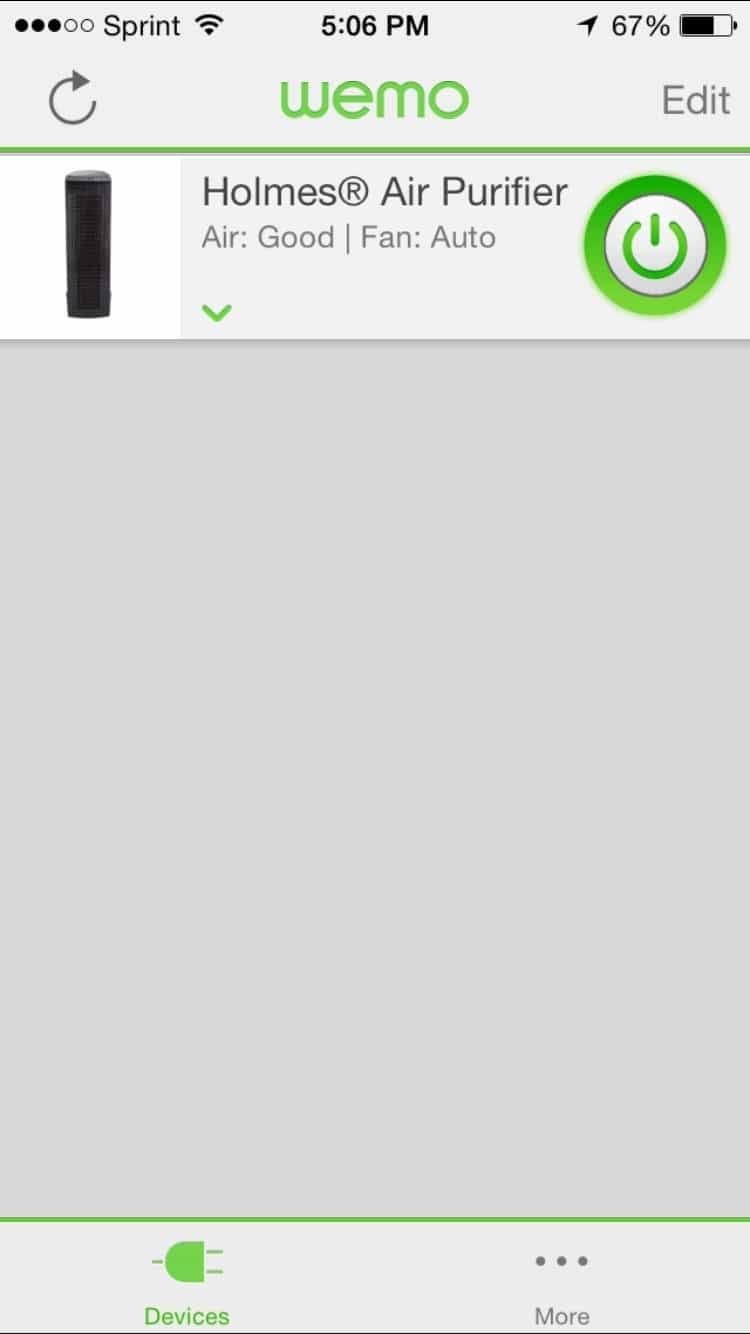
Task: Open the Holmes Air Purifier device image
Action: pyautogui.click(x=90, y=246)
